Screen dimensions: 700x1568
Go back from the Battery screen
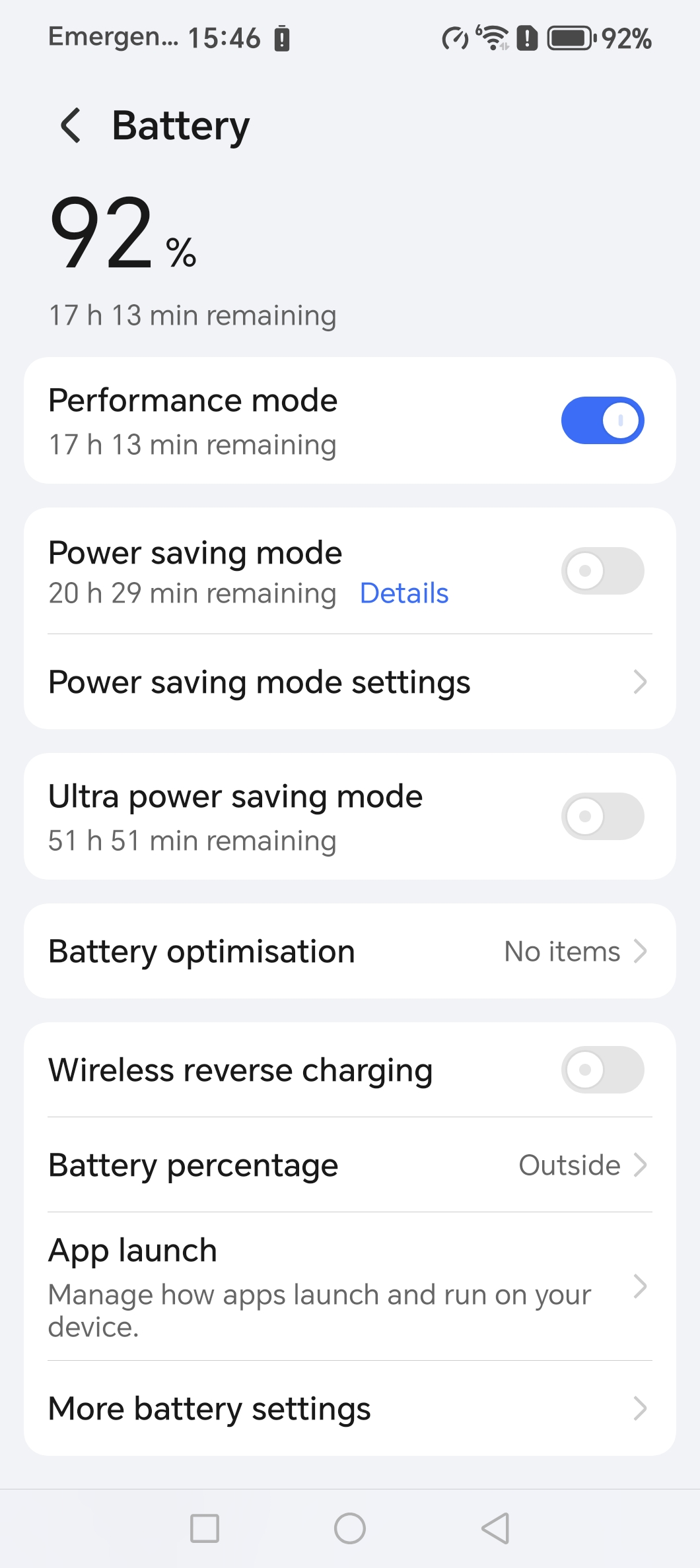(x=71, y=125)
